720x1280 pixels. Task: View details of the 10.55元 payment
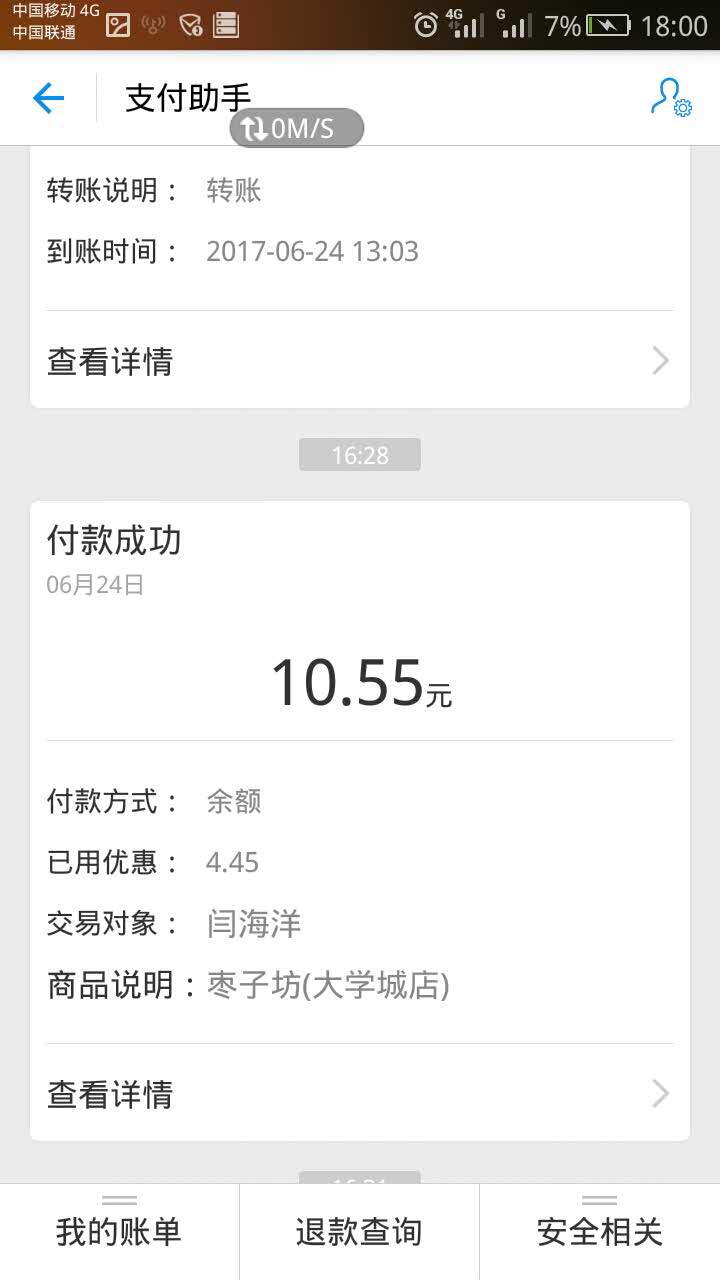(x=360, y=1093)
